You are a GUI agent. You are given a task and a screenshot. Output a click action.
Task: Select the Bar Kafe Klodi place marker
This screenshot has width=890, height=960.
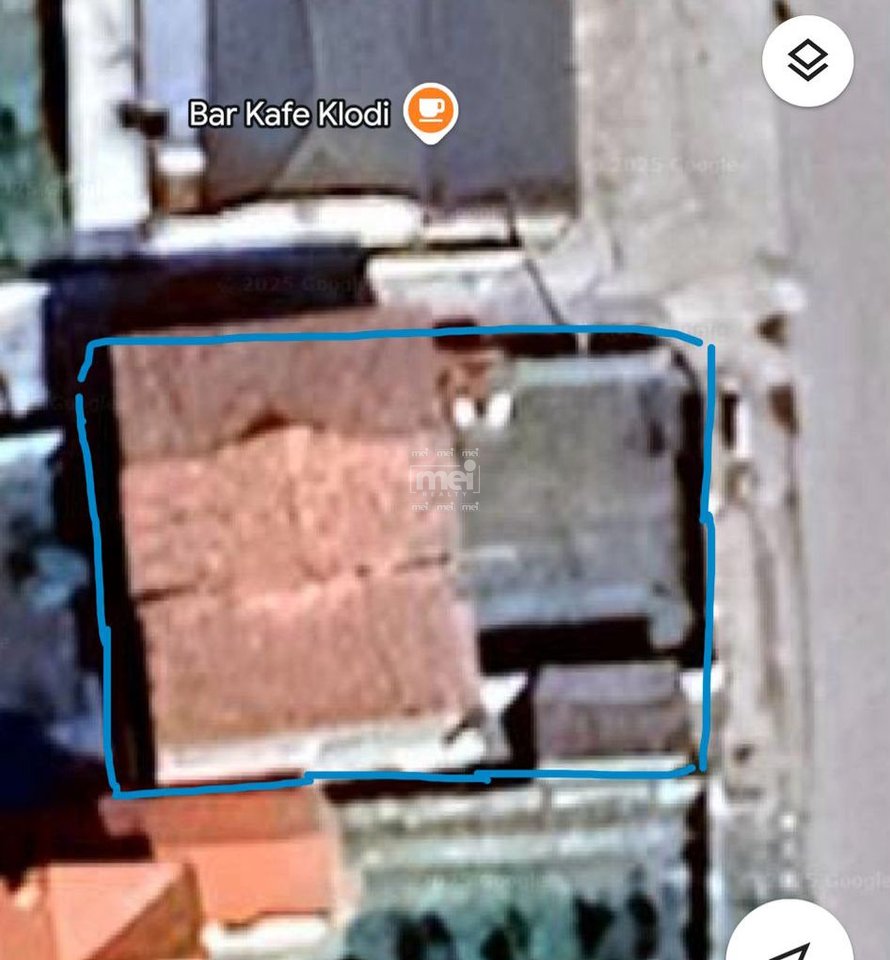click(430, 111)
